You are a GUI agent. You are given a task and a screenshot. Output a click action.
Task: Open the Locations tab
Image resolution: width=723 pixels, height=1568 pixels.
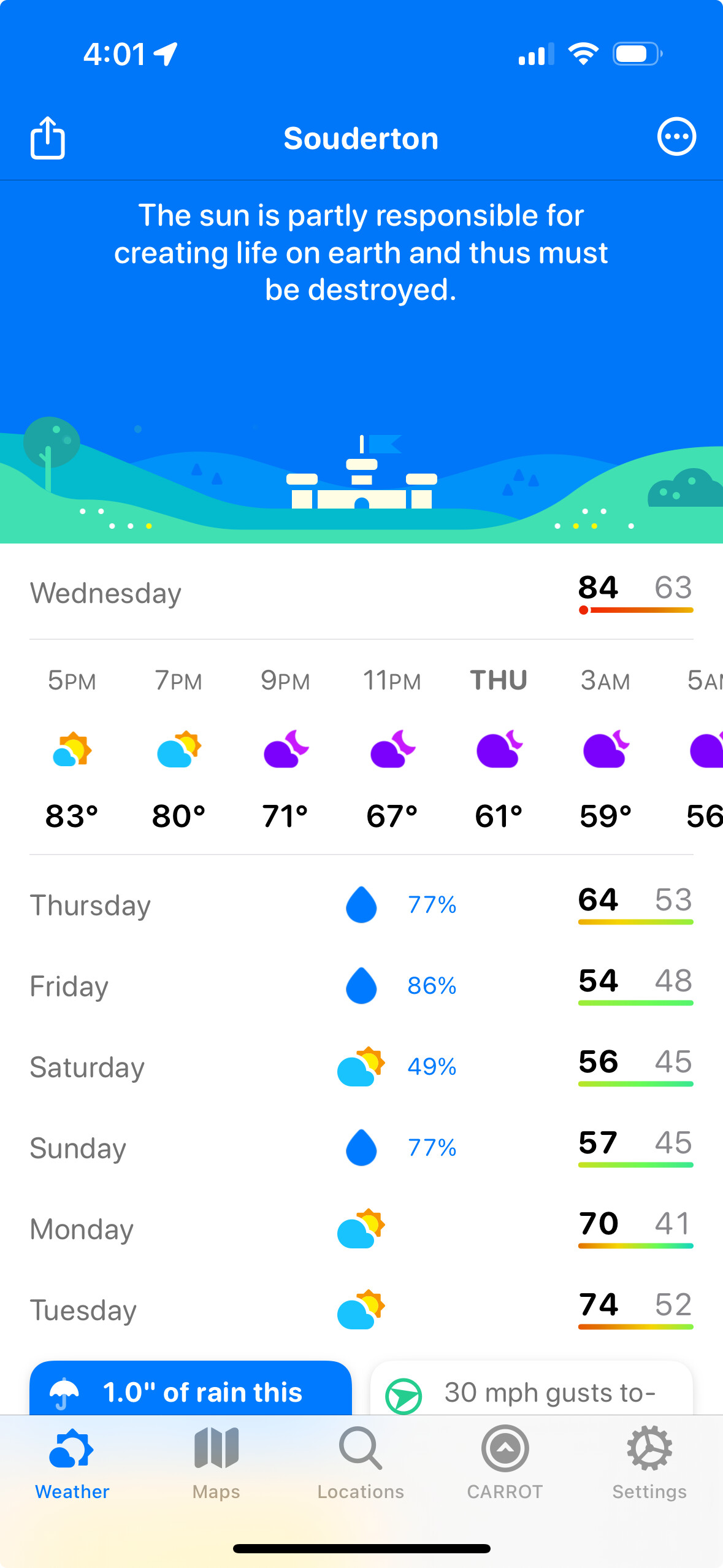[361, 1462]
